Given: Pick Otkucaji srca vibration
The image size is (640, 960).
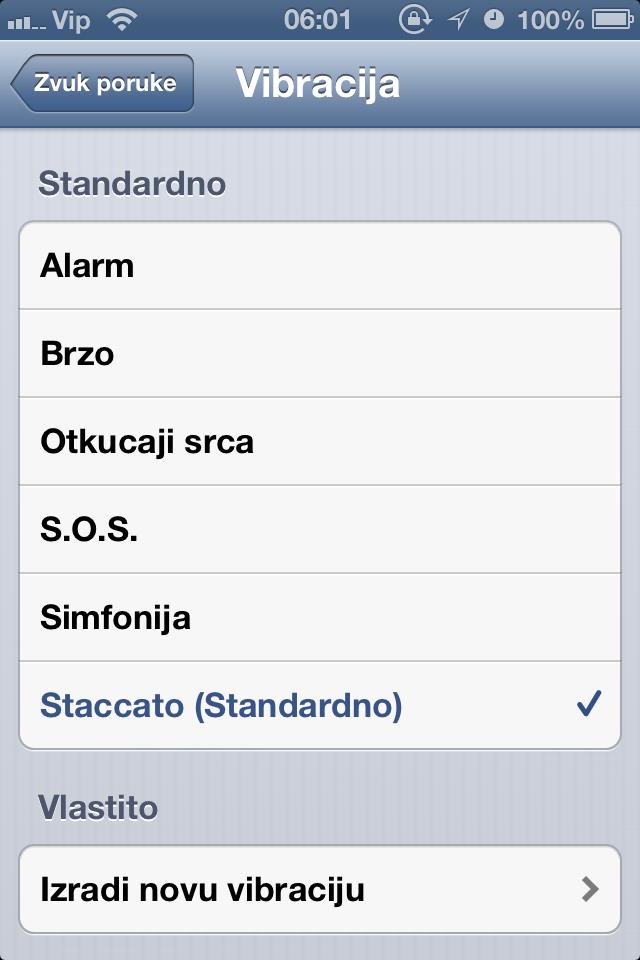Looking at the screenshot, I should pyautogui.click(x=320, y=442).
